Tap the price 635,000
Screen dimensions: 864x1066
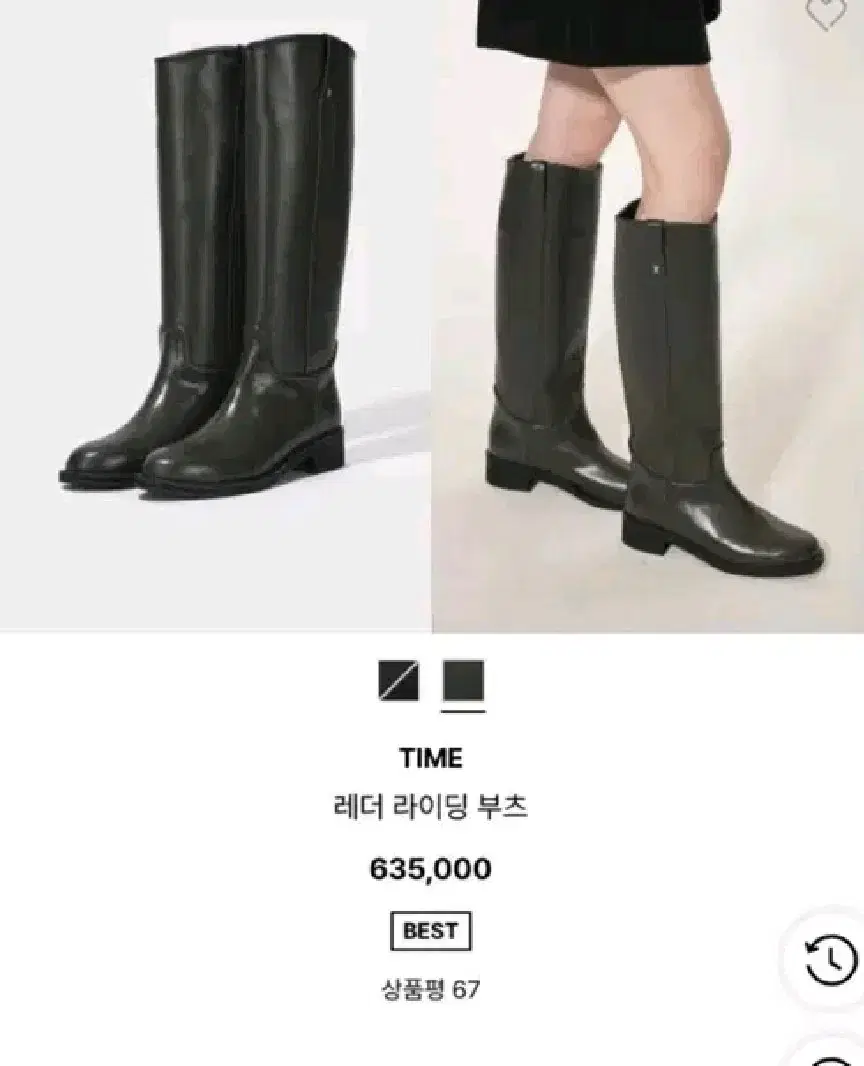click(432, 866)
